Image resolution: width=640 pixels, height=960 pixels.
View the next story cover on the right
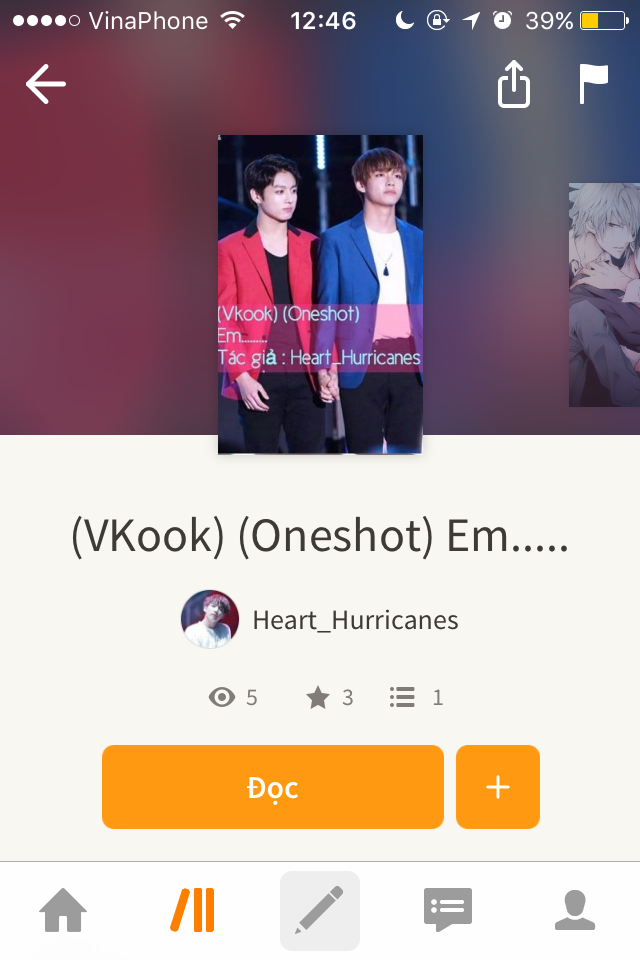tap(605, 295)
